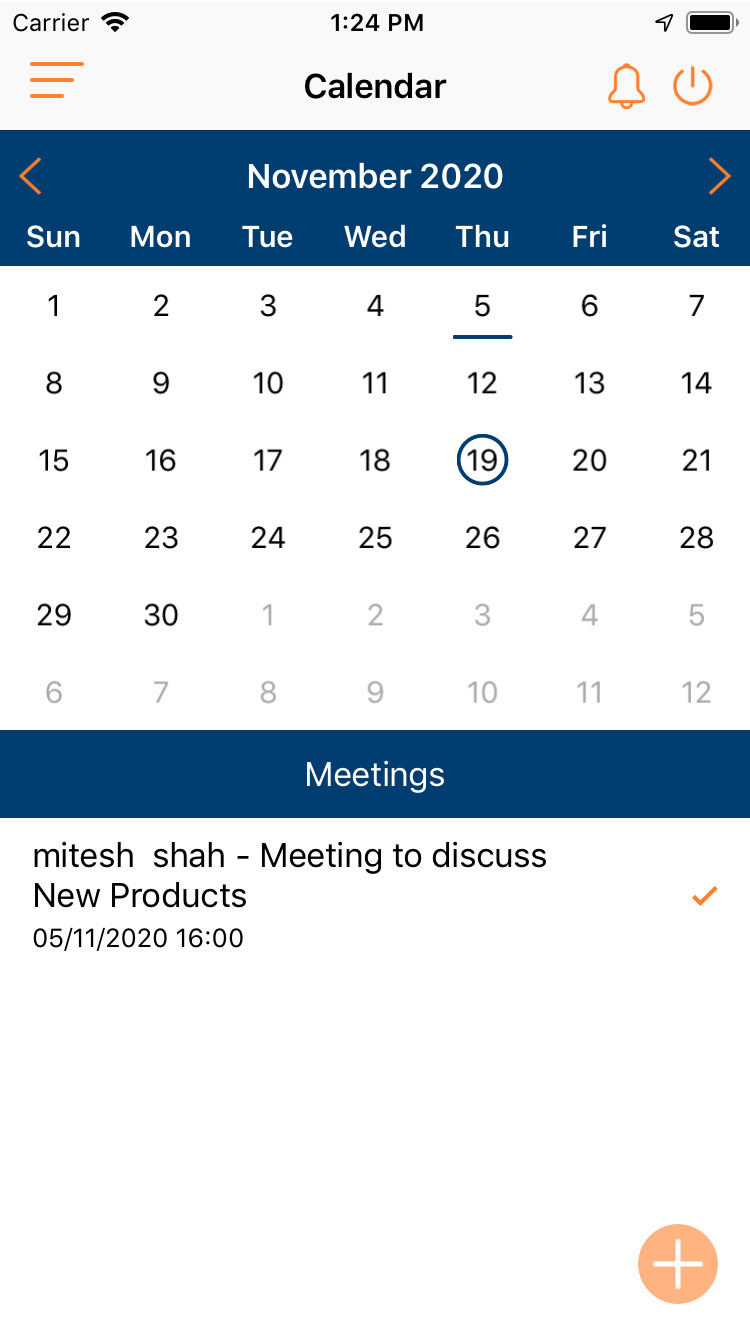This screenshot has width=750, height=1334.
Task: Tap the power logout icon
Action: (x=692, y=86)
